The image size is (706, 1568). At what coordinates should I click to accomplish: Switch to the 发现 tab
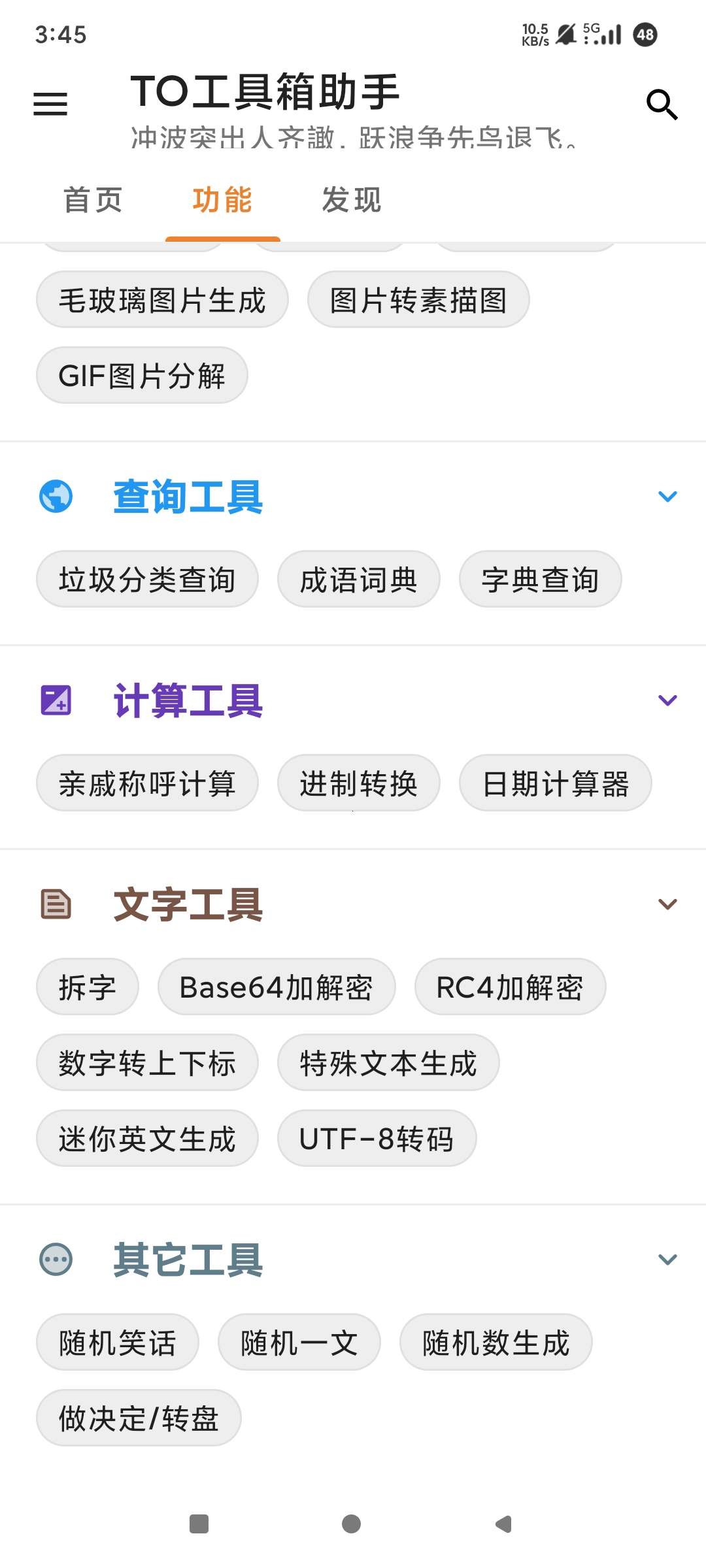coord(351,201)
